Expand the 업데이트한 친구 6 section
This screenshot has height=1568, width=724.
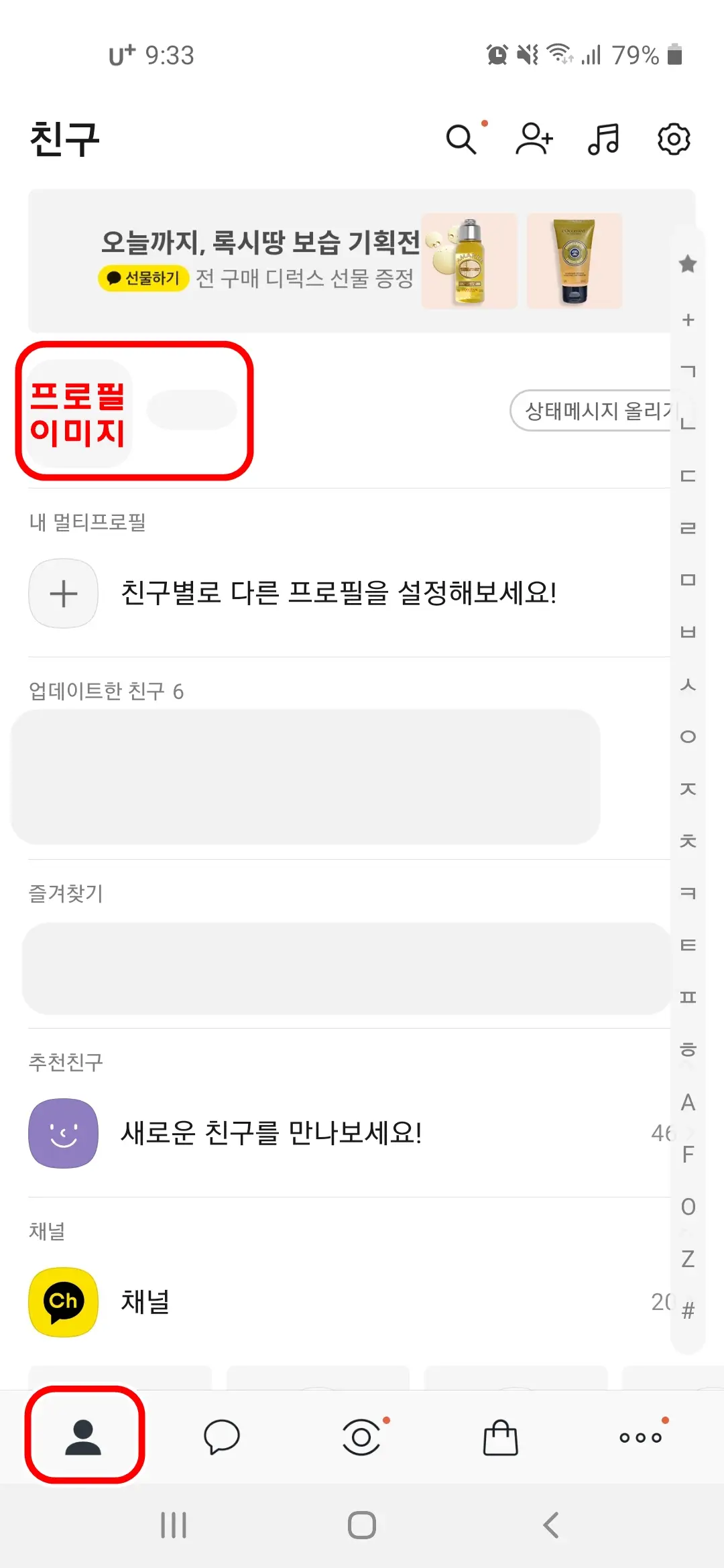click(107, 690)
